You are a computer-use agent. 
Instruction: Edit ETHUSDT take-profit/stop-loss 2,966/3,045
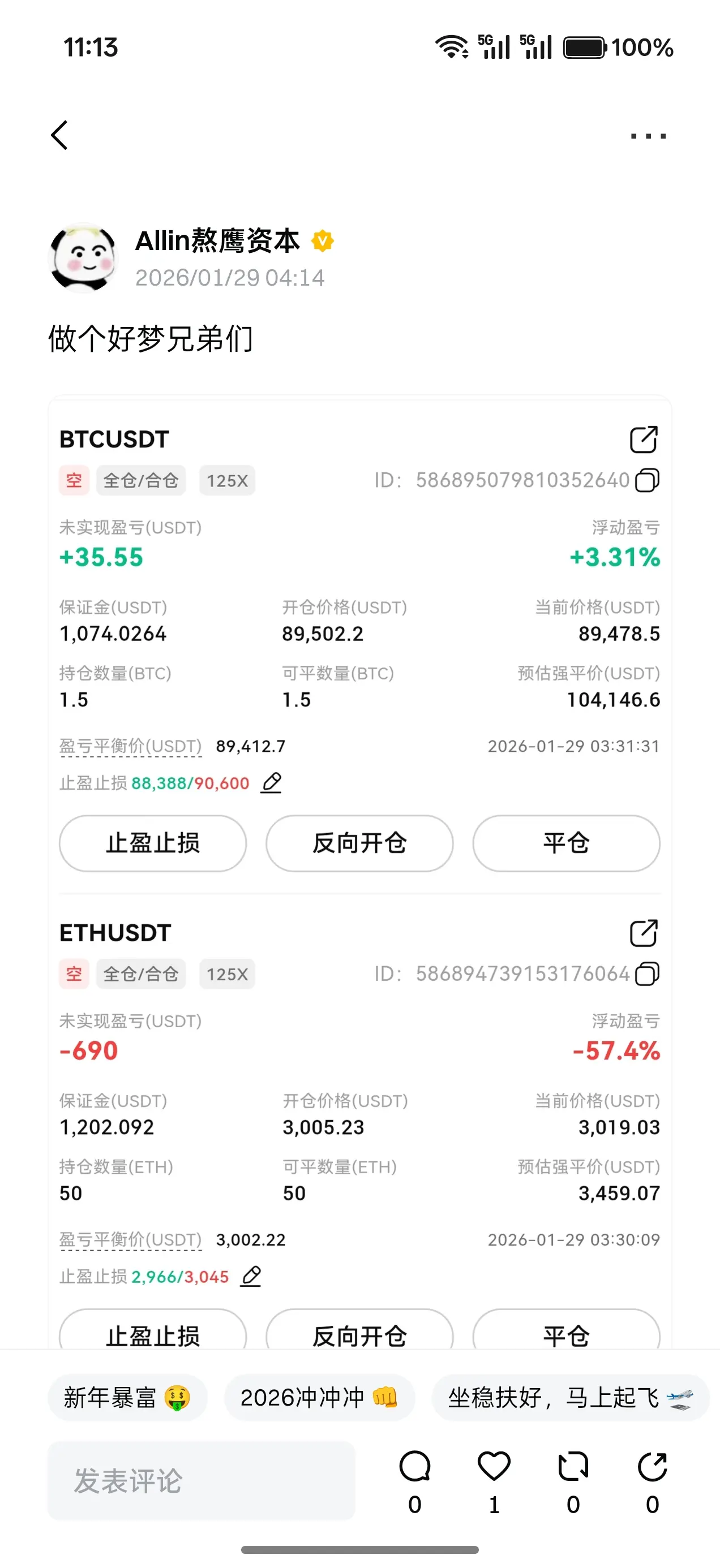coord(251,1277)
